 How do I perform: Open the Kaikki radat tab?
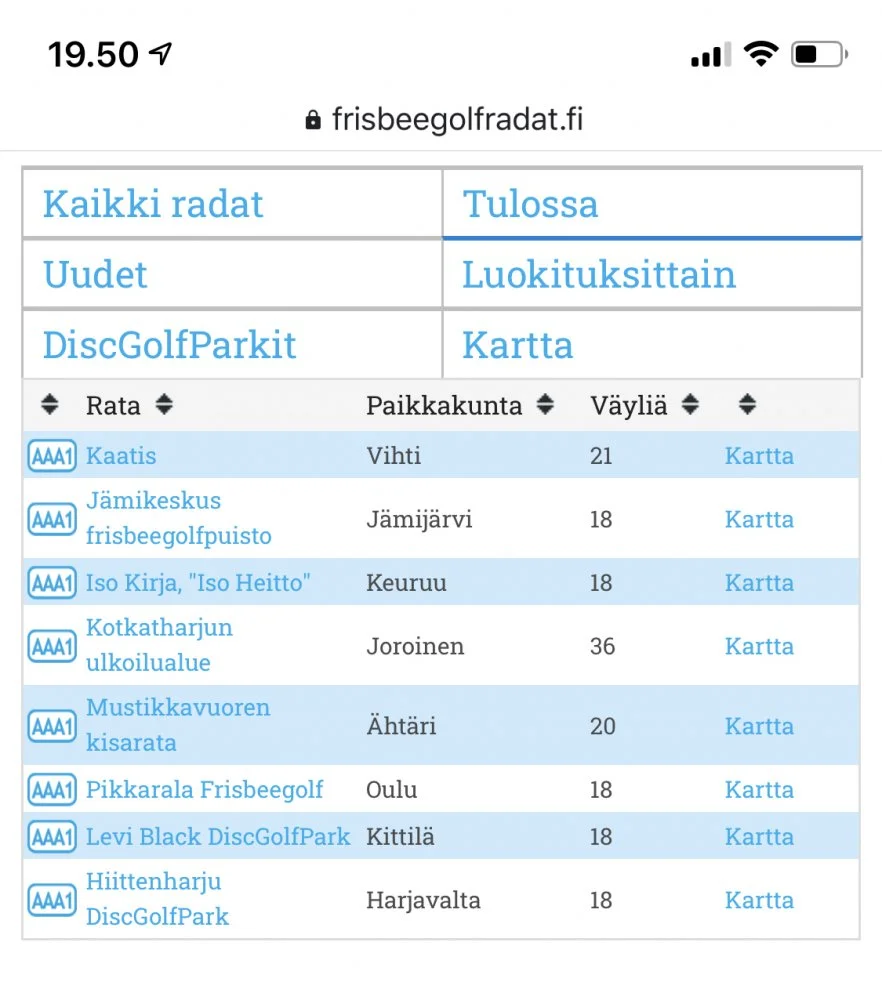[x=153, y=204]
